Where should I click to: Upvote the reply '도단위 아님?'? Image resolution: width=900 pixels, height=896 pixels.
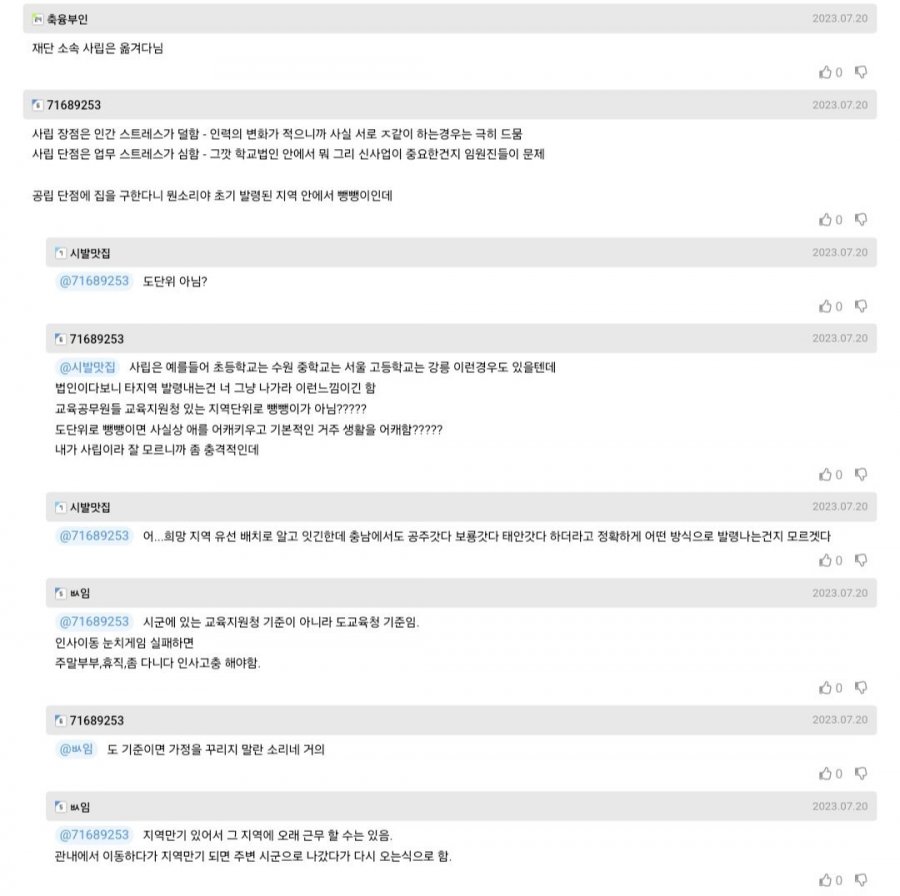[826, 306]
